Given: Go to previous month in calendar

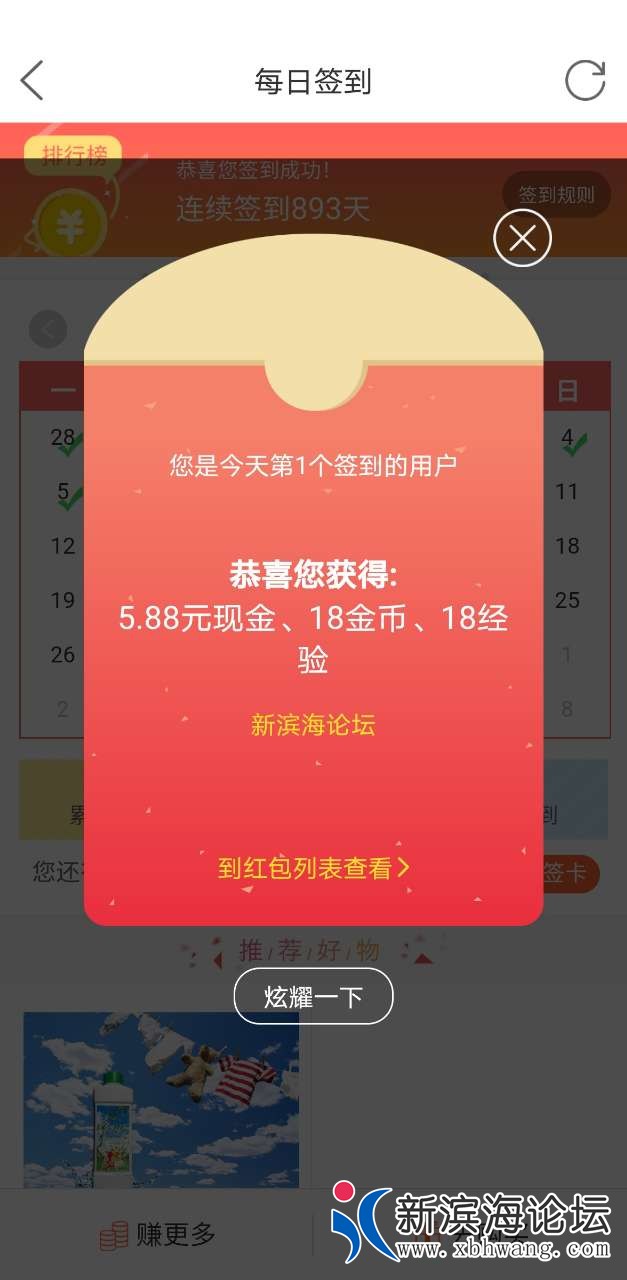Looking at the screenshot, I should point(47,329).
